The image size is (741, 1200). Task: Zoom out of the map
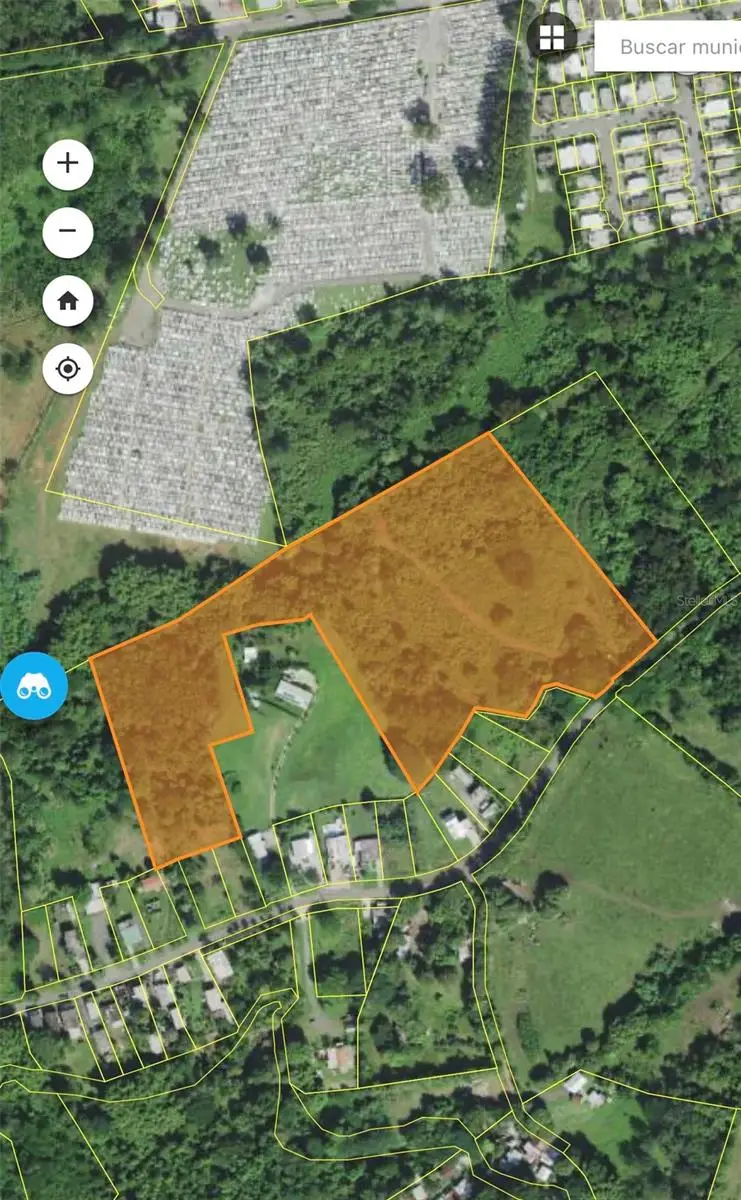[68, 232]
